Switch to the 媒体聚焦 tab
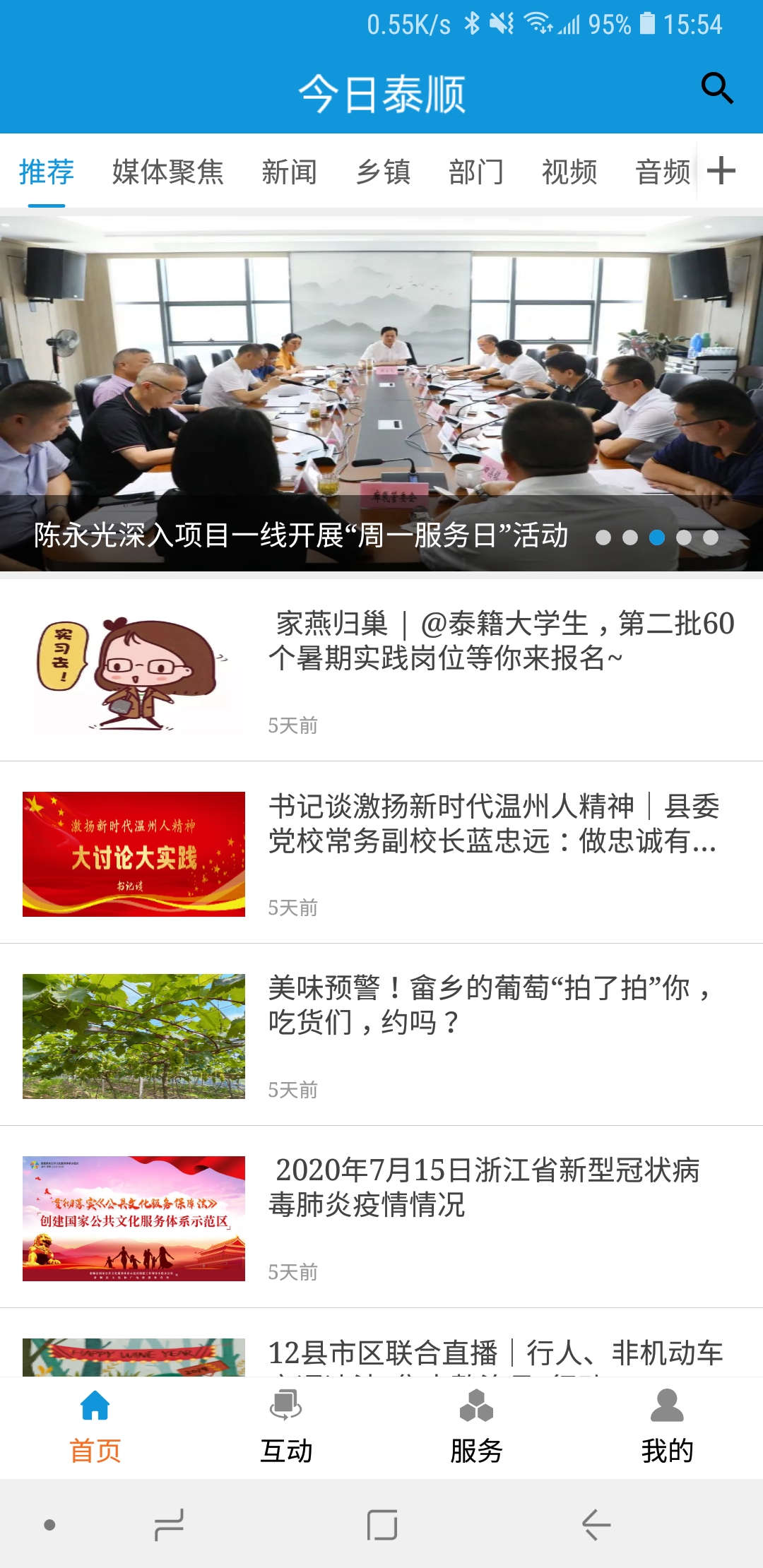The height and width of the screenshot is (1568, 763). [167, 172]
